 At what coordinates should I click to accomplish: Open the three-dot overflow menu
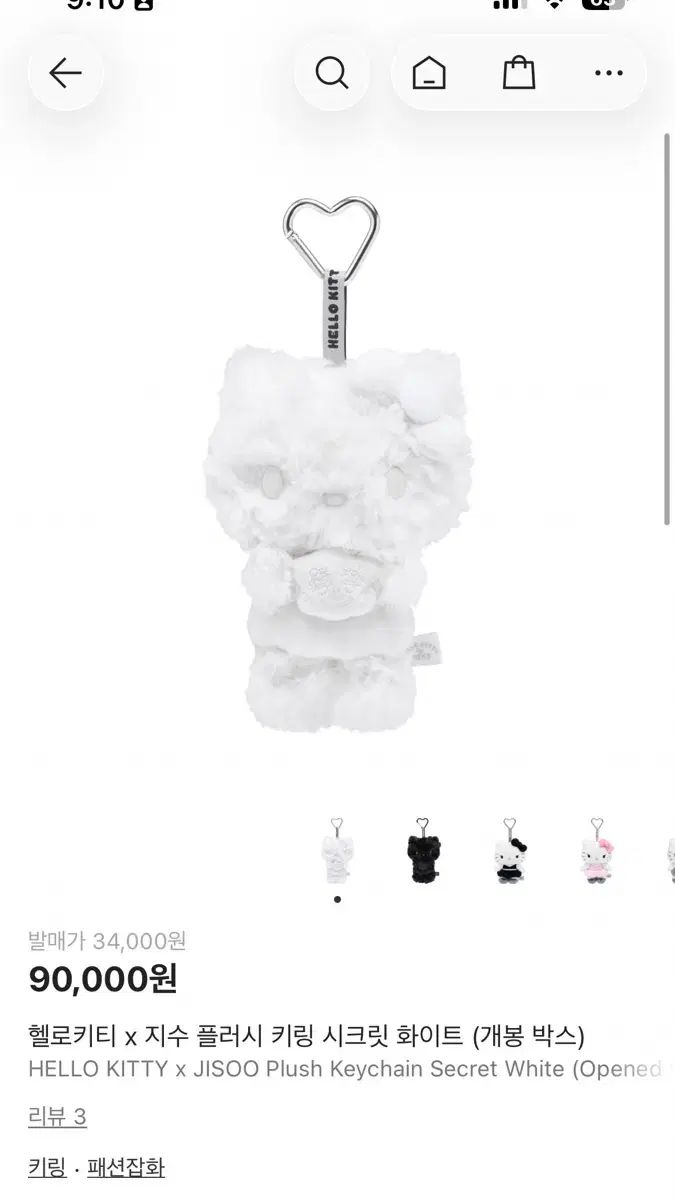pyautogui.click(x=608, y=73)
